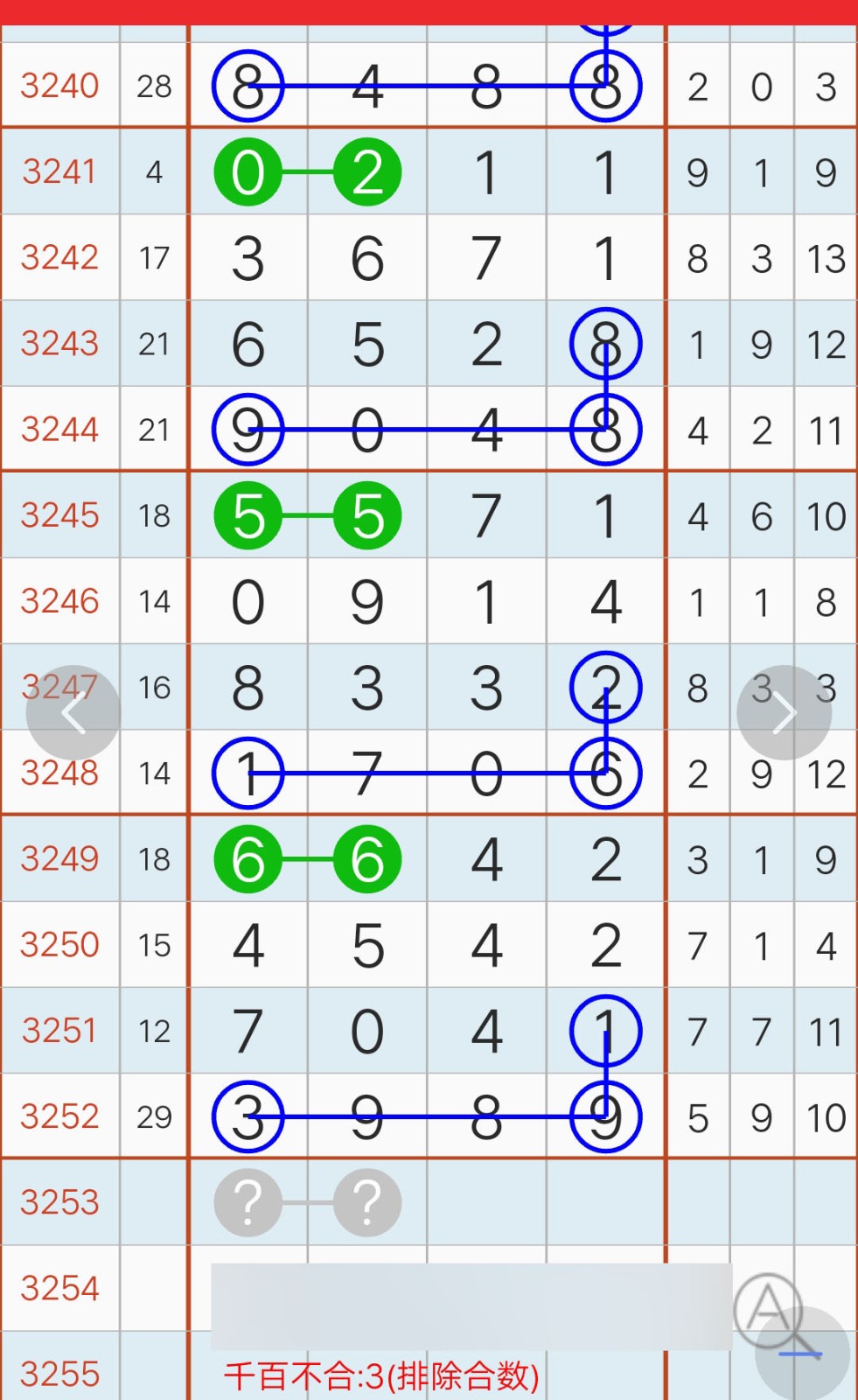Go to the next chart with the right arrow

click(x=784, y=713)
